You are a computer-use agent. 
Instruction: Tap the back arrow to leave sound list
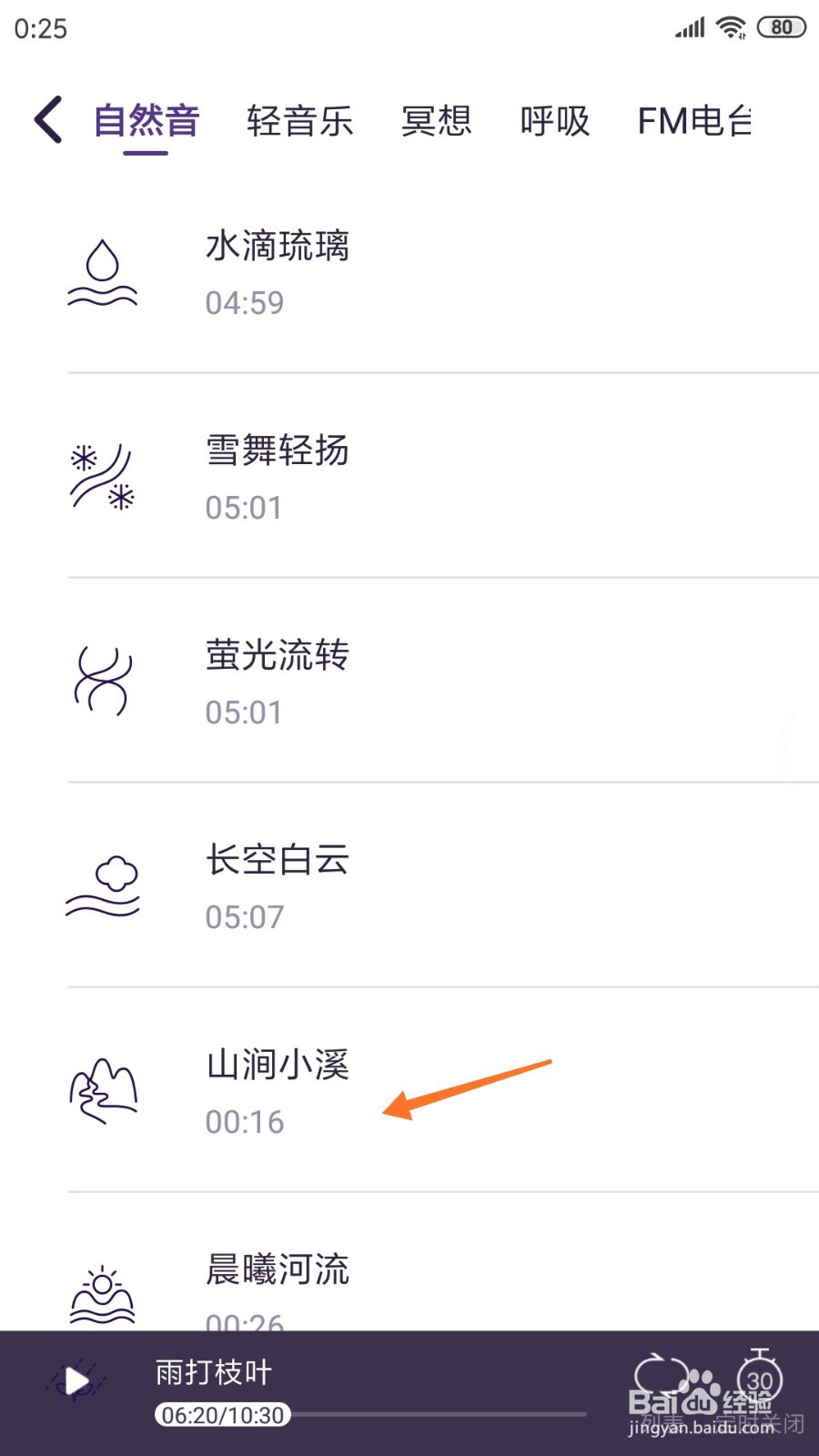(x=47, y=118)
